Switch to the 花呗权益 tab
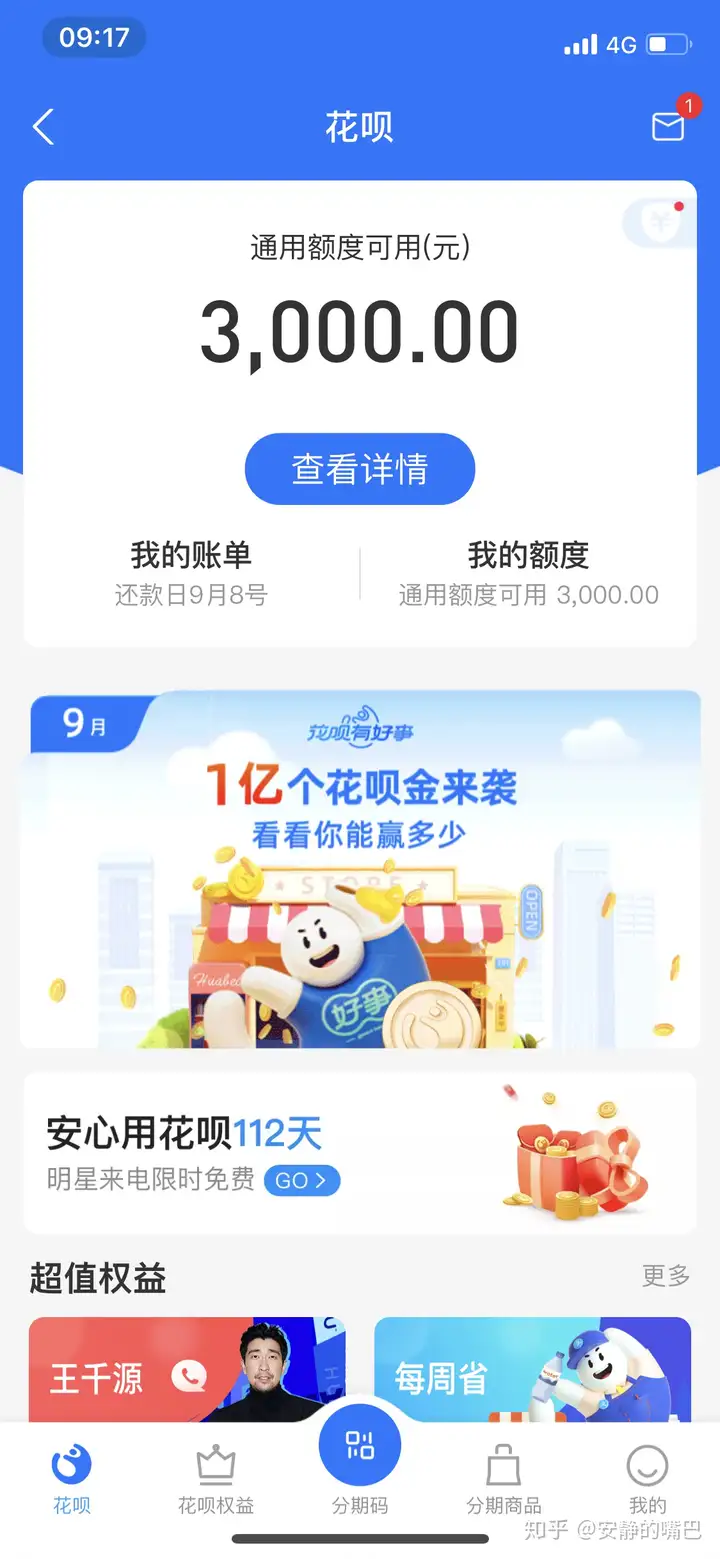 (216, 1480)
